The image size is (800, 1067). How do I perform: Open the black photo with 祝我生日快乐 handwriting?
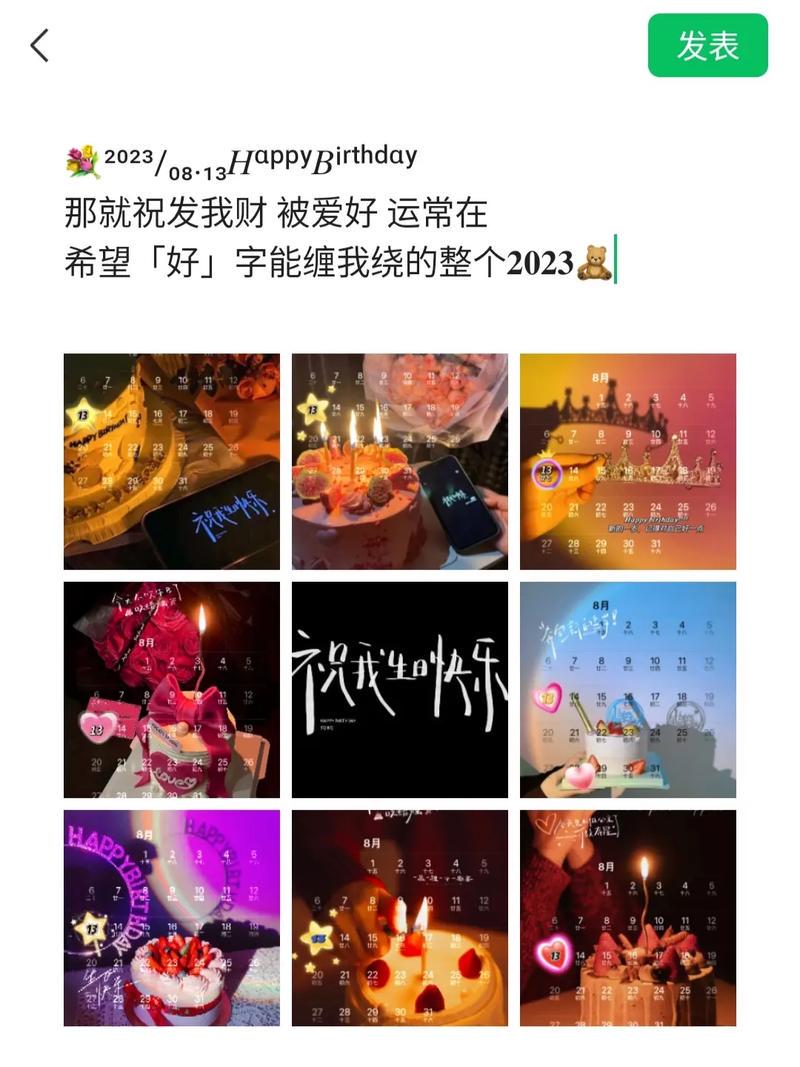(x=400, y=689)
